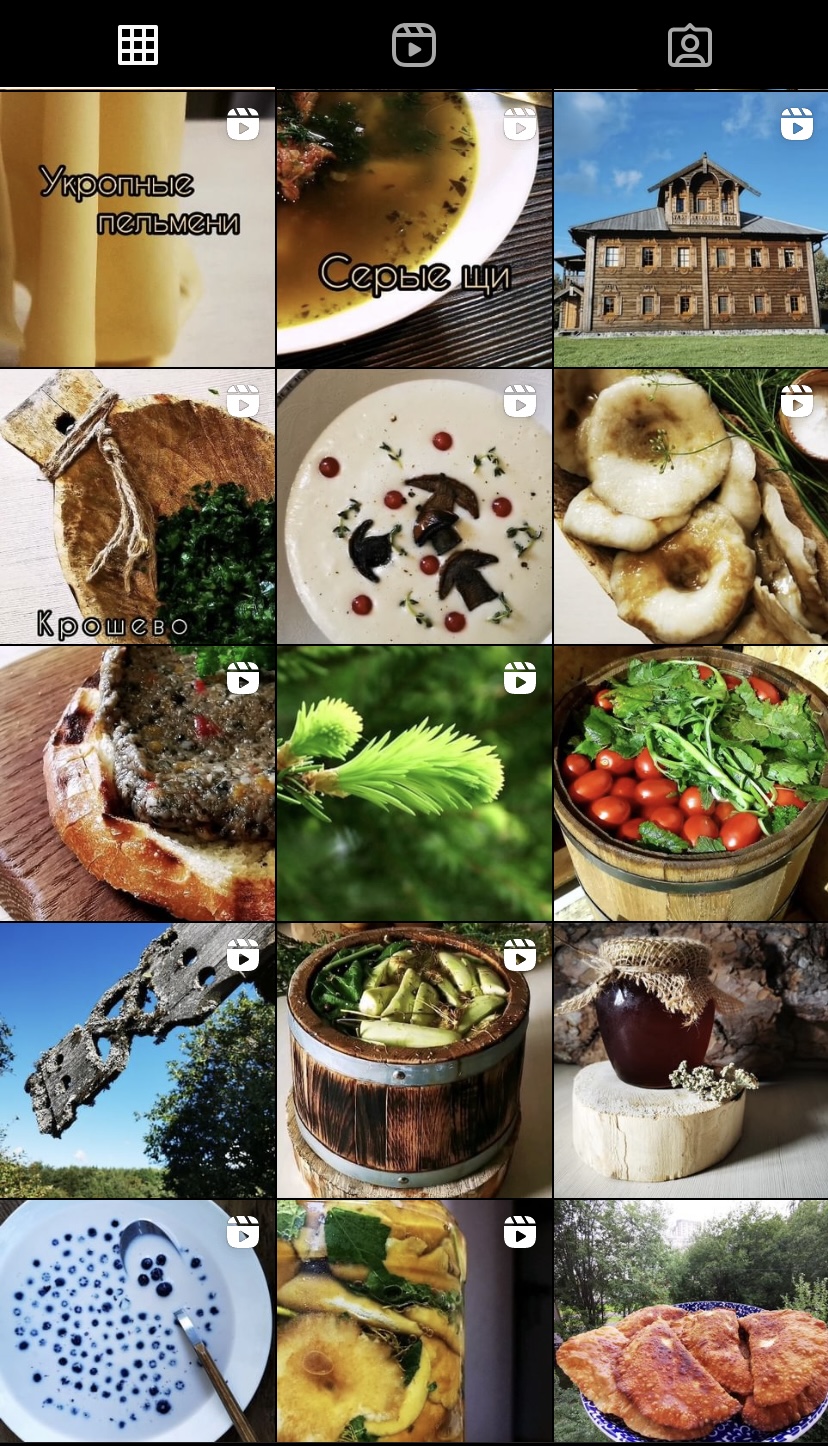Open the dark jar on wood stump post
The image size is (828, 1446).
(x=691, y=1060)
